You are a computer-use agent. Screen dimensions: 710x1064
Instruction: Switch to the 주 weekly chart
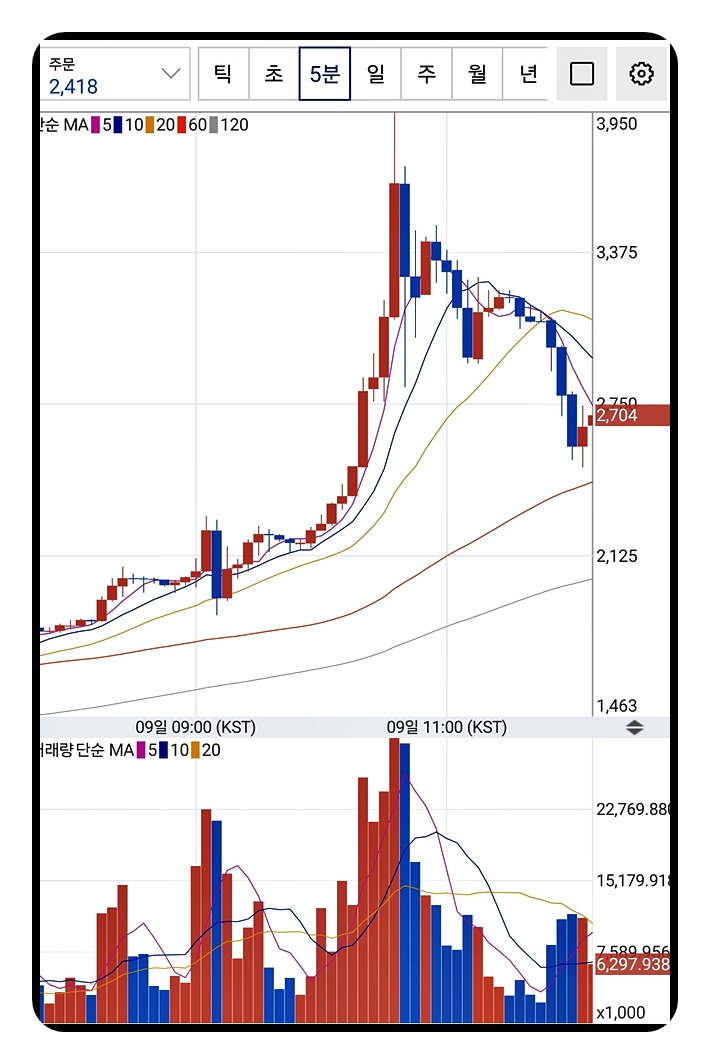click(427, 74)
